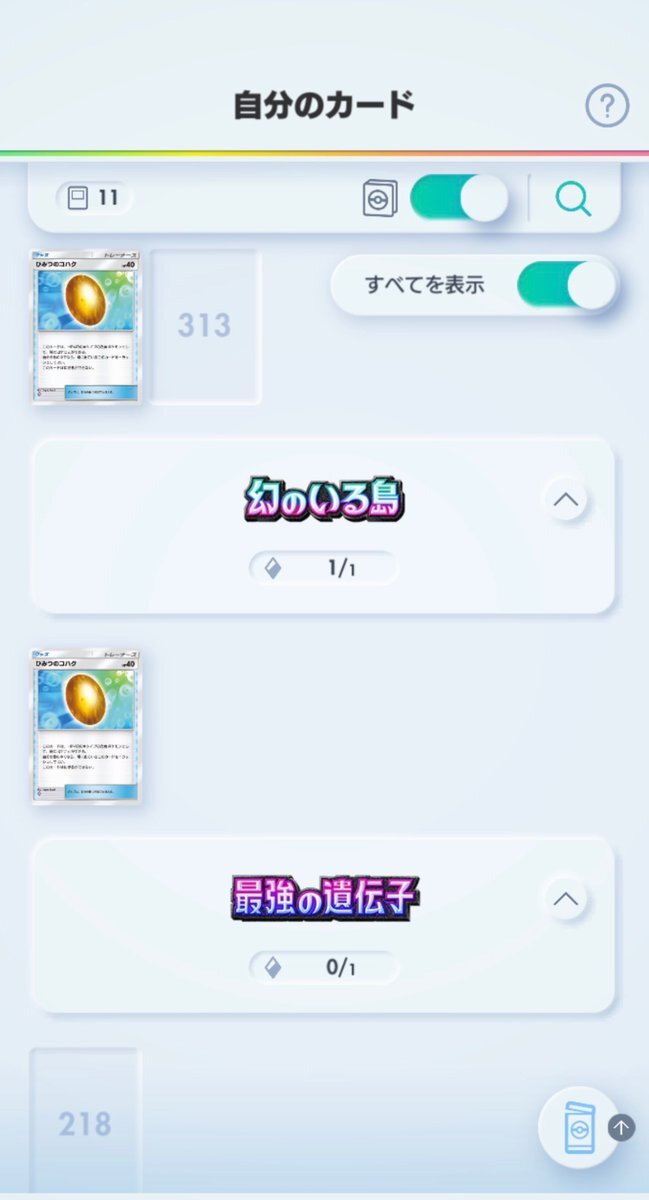Toggle the card stack view switch
The width and height of the screenshot is (649, 1200).
[x=460, y=198]
